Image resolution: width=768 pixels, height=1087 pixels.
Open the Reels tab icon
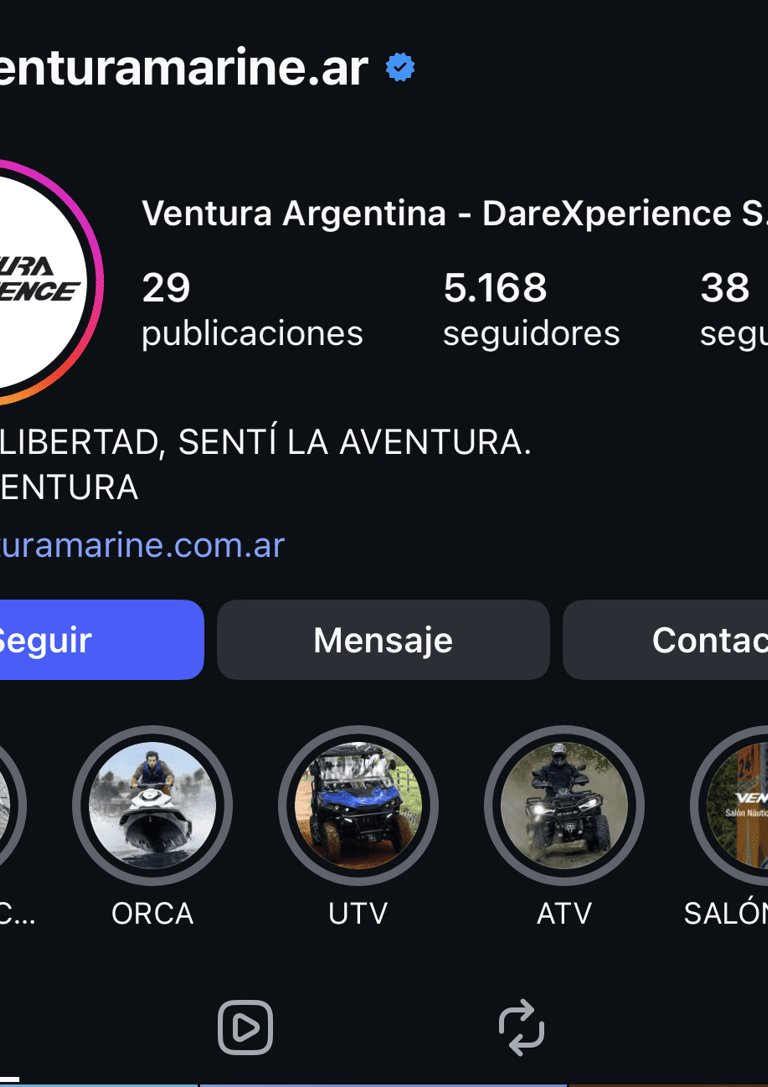(x=245, y=1026)
